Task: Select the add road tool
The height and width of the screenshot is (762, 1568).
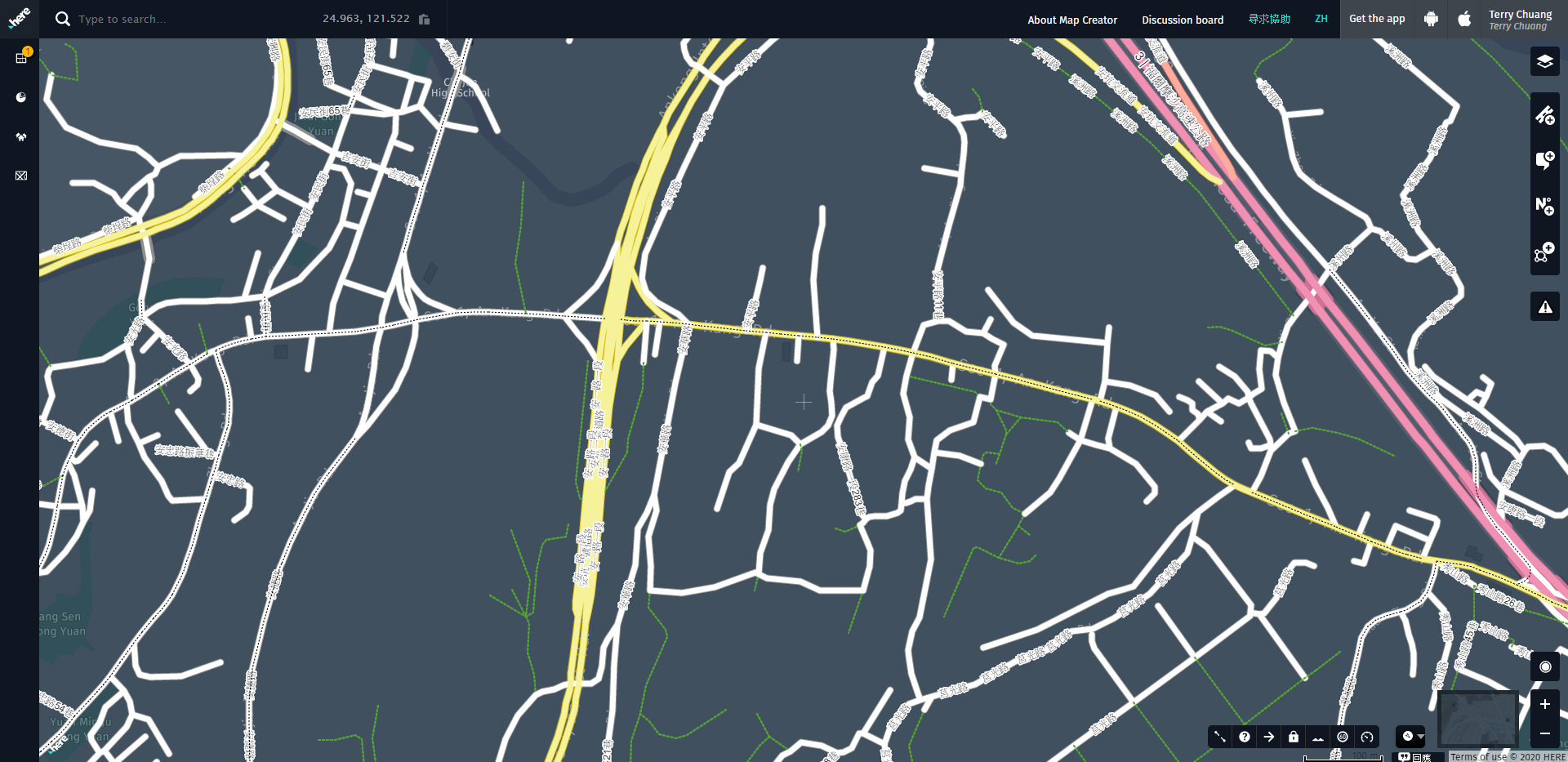Action: [x=1544, y=115]
